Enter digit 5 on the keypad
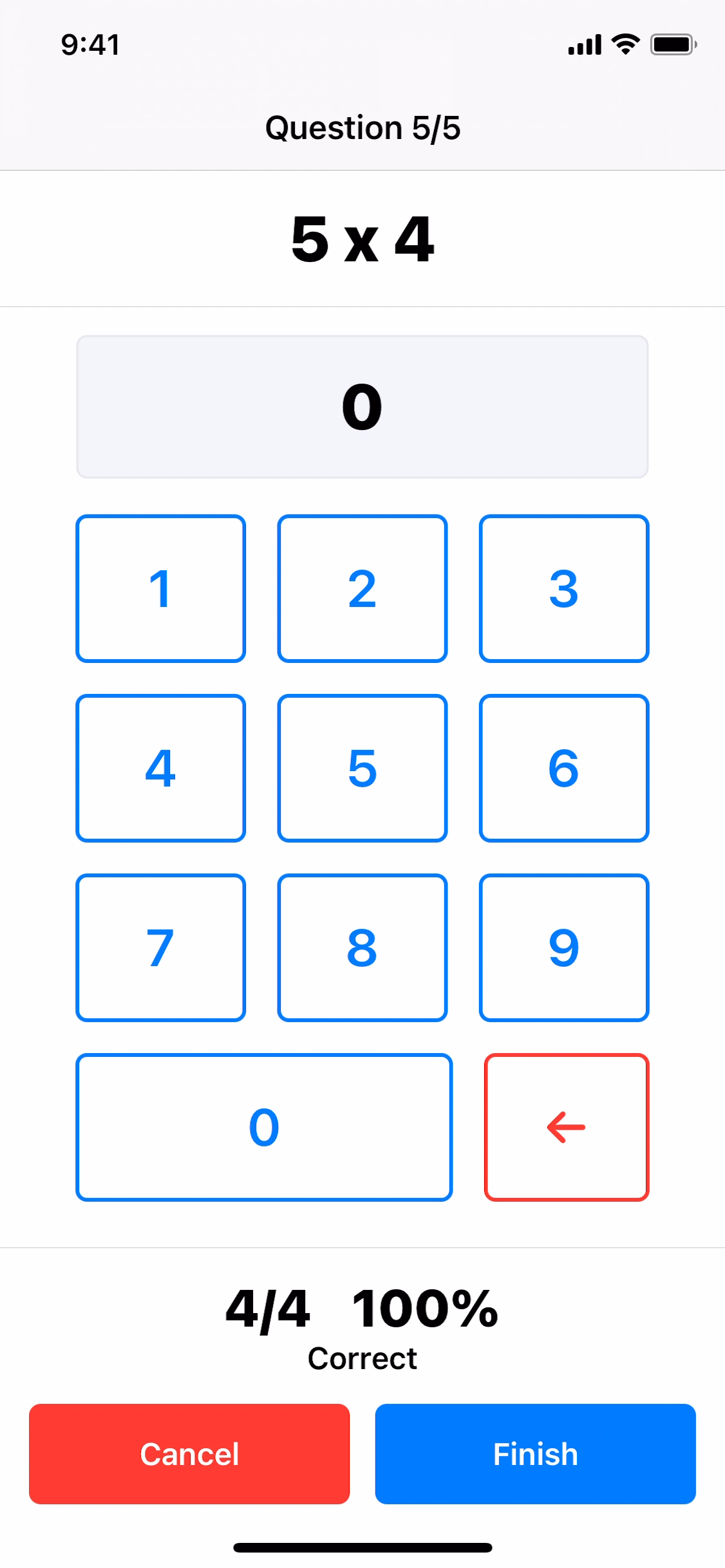Screen dimensions: 725x1568 coord(362,768)
